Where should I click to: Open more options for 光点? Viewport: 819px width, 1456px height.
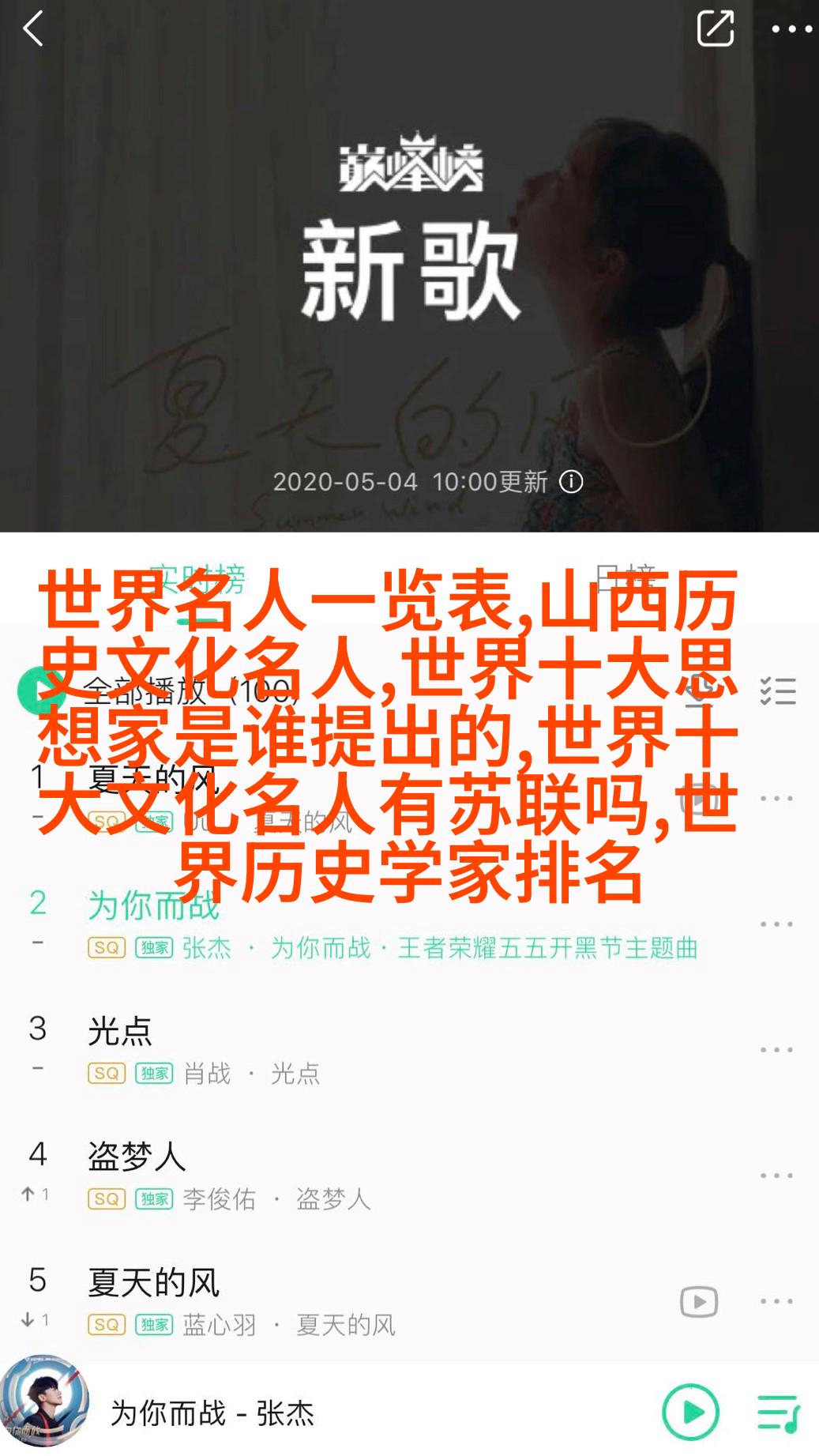(776, 1050)
